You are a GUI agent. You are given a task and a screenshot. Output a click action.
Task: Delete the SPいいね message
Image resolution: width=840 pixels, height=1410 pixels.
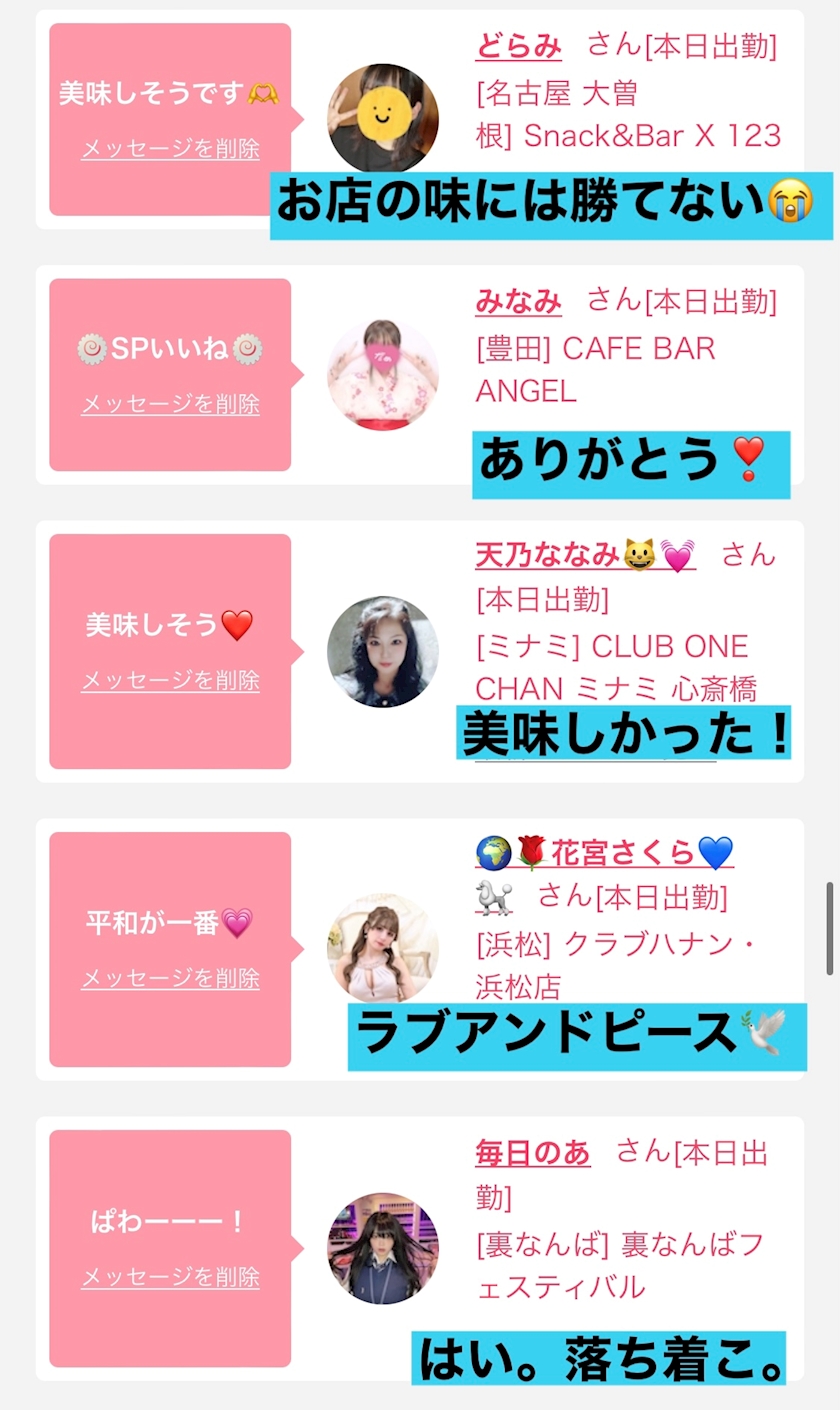170,404
